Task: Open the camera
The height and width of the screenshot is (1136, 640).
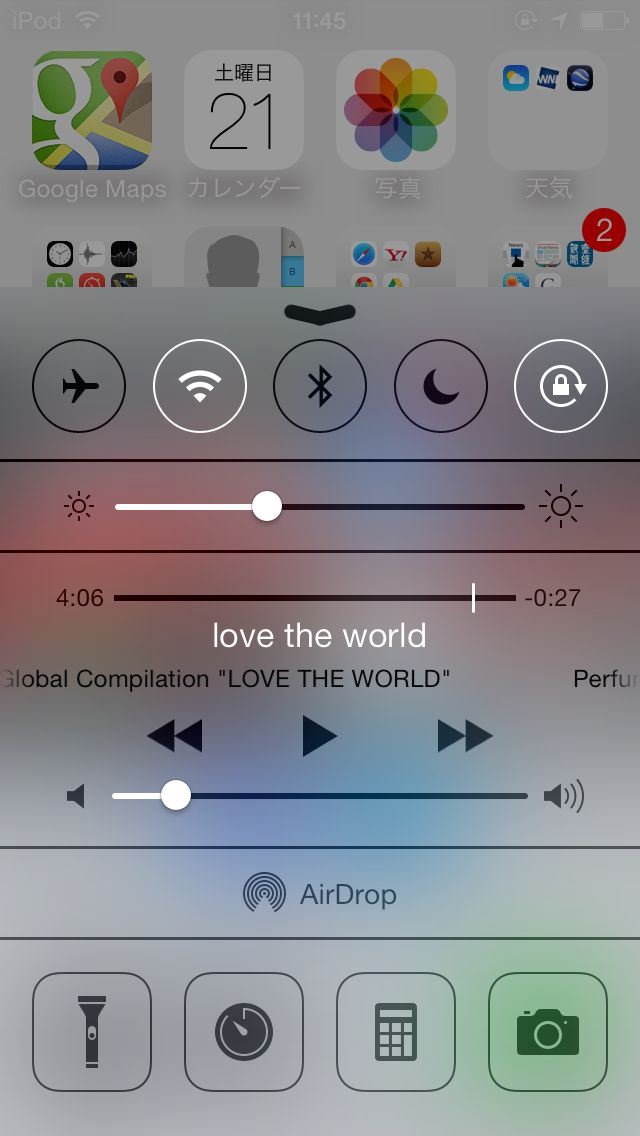Action: pos(548,1032)
